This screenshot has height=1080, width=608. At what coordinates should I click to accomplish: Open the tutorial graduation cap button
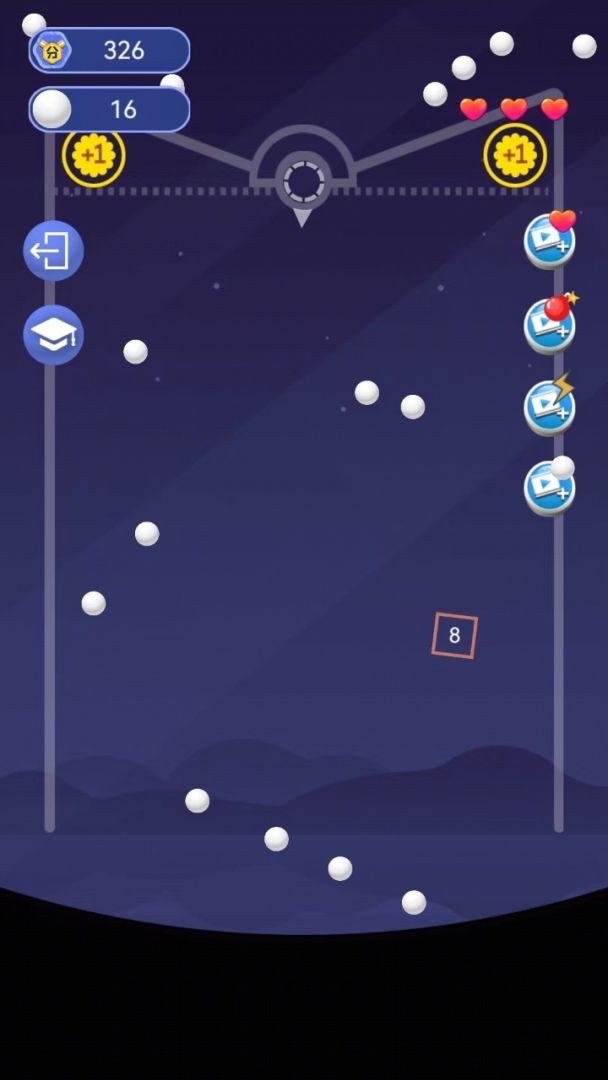point(53,335)
